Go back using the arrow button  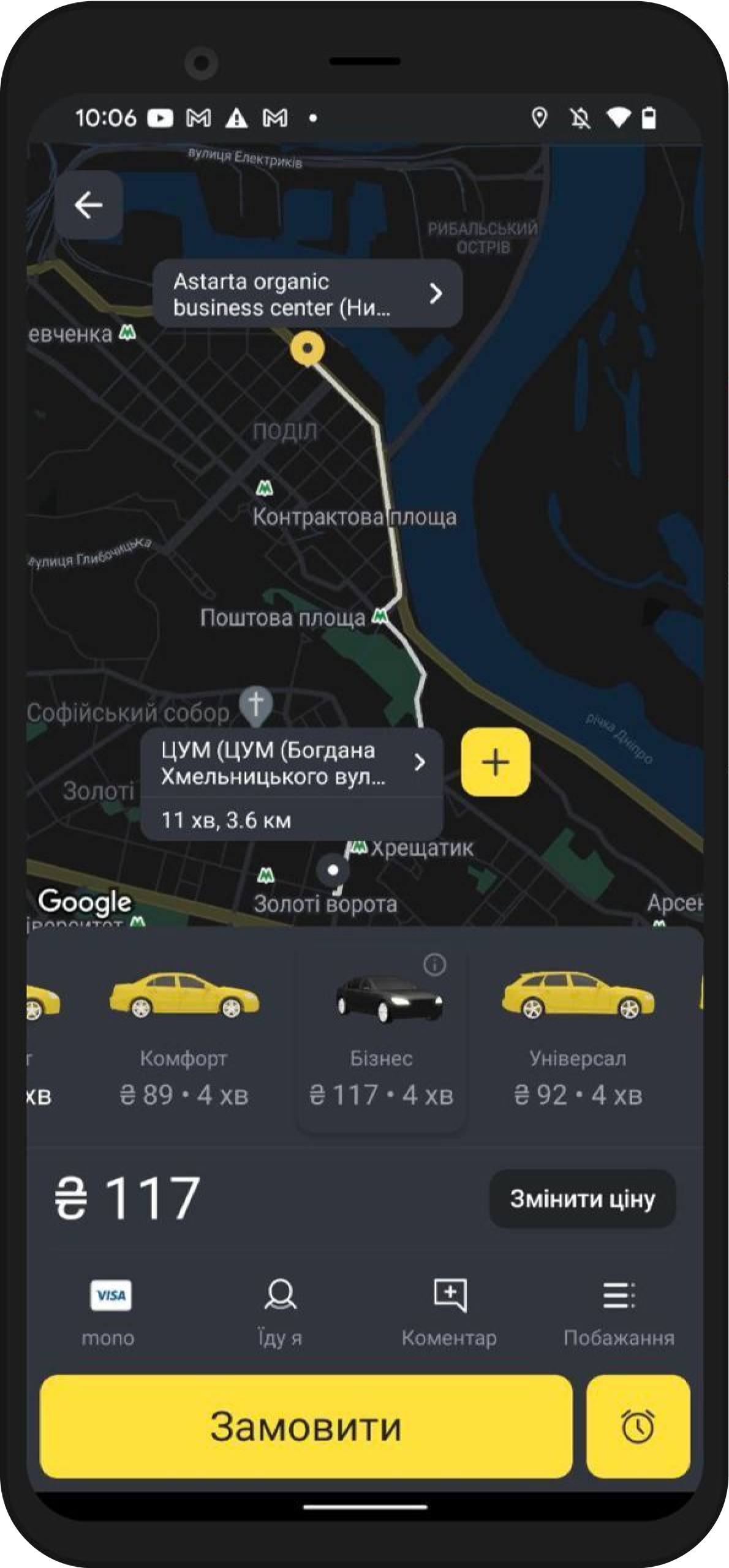point(88,204)
